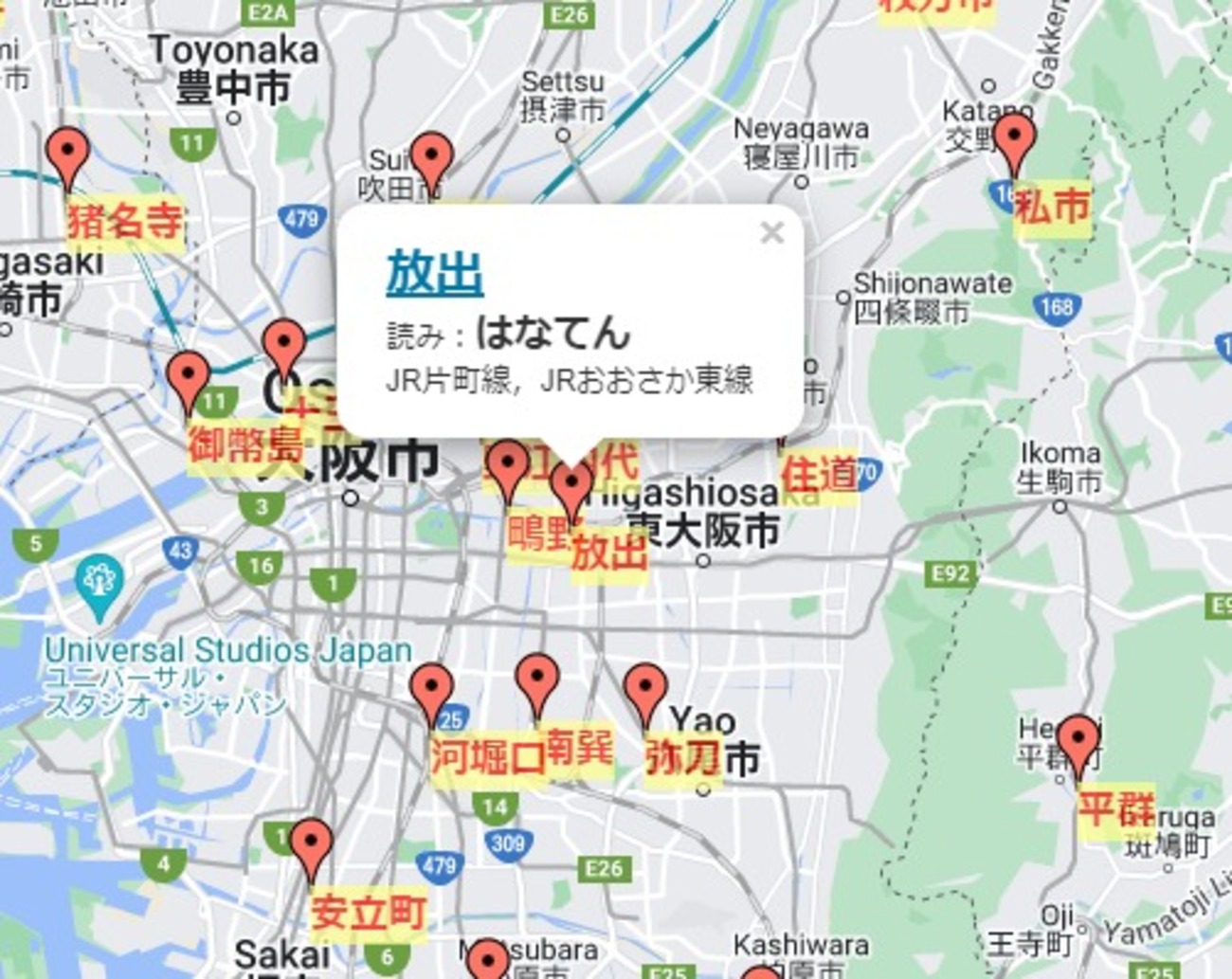
Task: Select the 鴫野 map pin
Action: 507,466
